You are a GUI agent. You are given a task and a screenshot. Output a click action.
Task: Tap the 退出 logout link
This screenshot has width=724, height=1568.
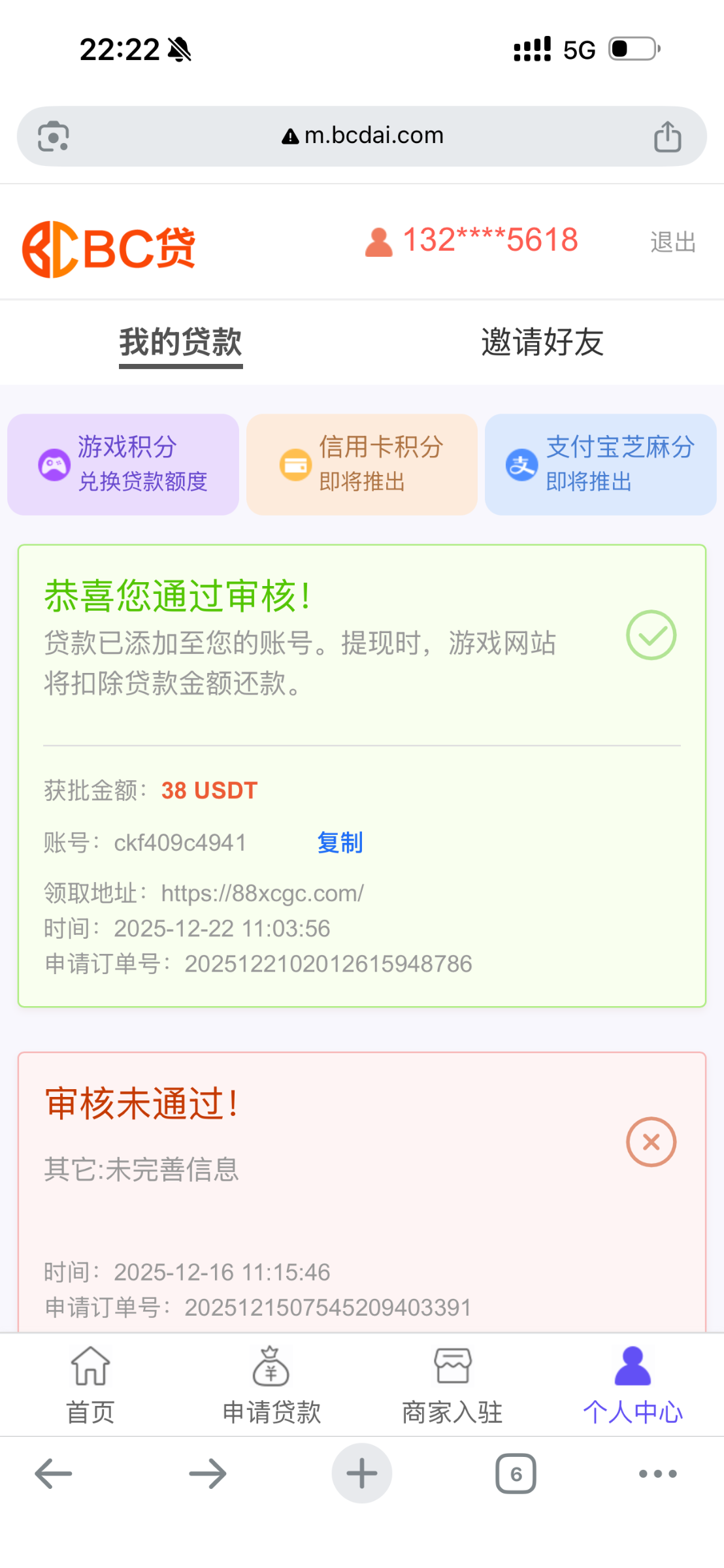click(x=672, y=242)
